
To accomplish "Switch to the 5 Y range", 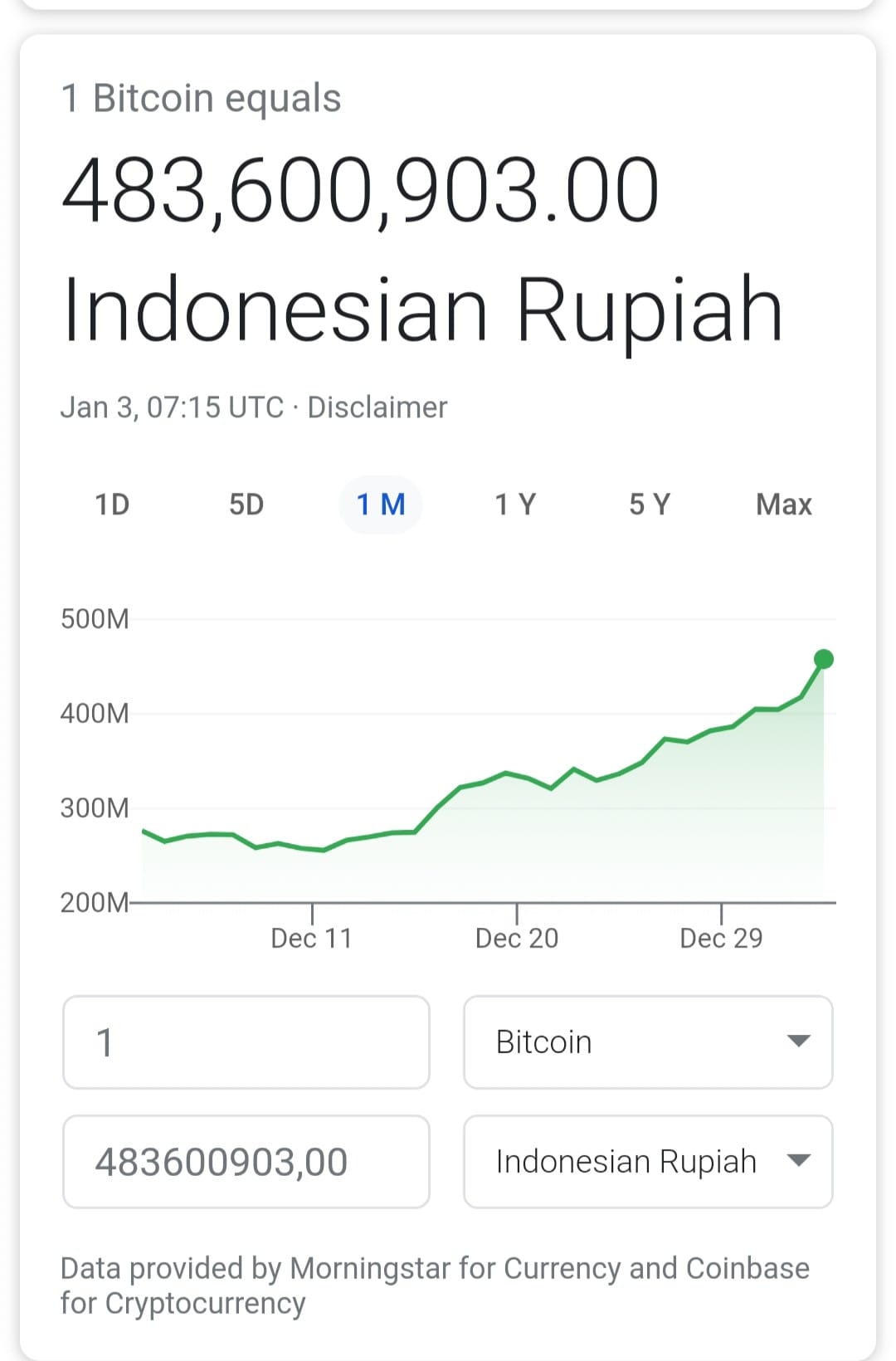I will pos(650,505).
